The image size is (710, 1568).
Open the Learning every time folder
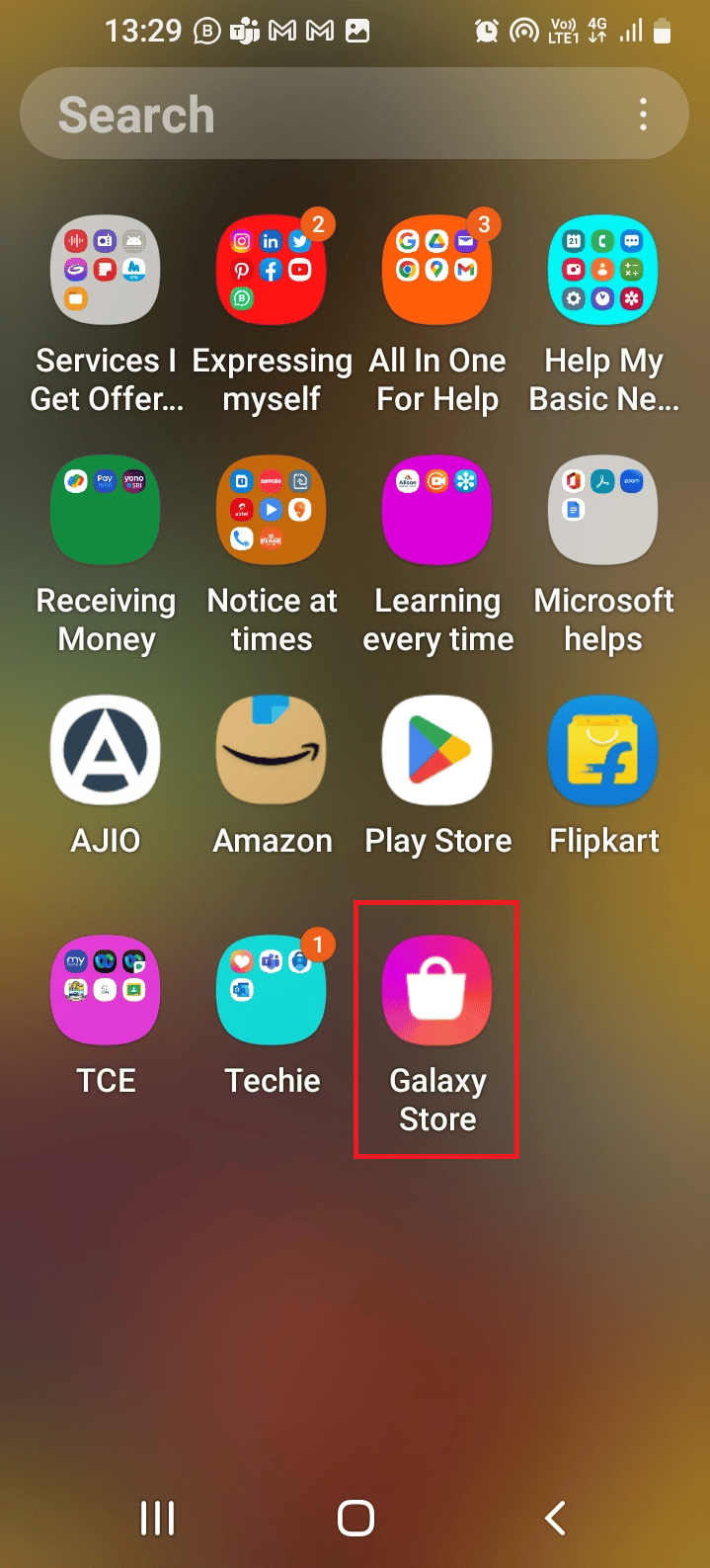coord(437,510)
